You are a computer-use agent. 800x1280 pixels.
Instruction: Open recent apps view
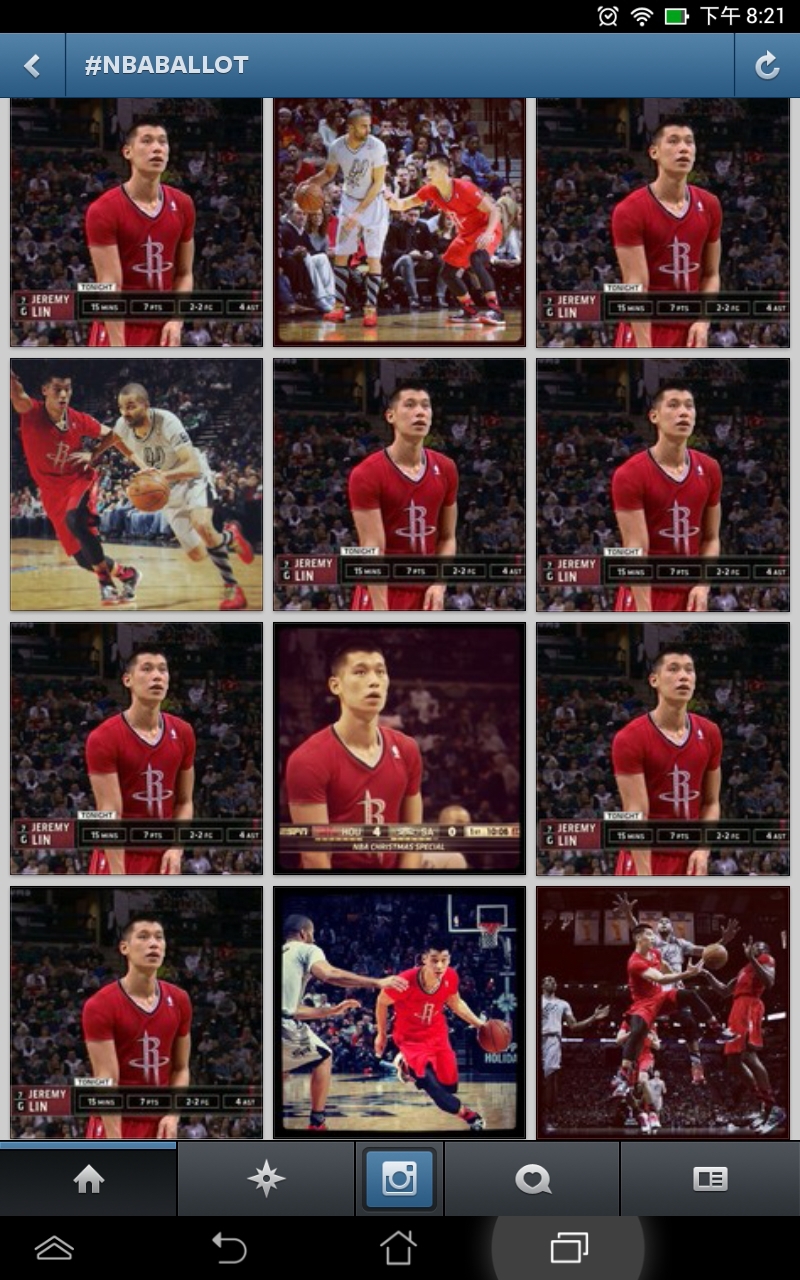coord(569,1248)
